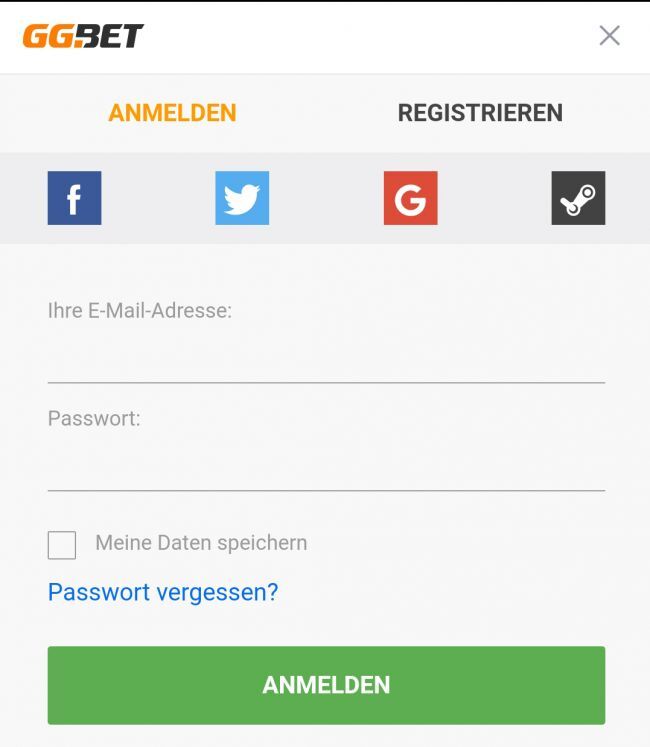Close the login dialog
650x747 pixels.
[609, 36]
